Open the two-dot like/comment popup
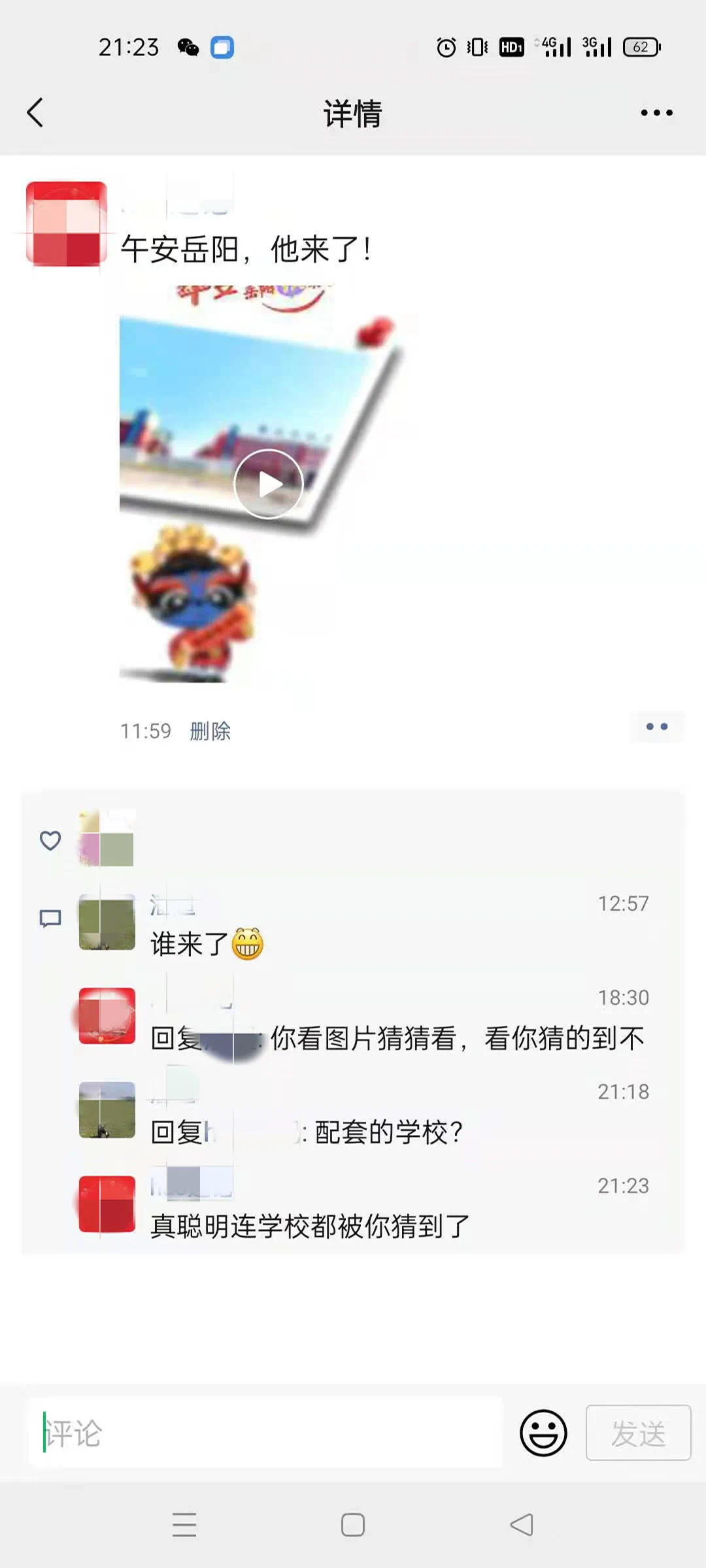The width and height of the screenshot is (706, 1568). point(656,727)
